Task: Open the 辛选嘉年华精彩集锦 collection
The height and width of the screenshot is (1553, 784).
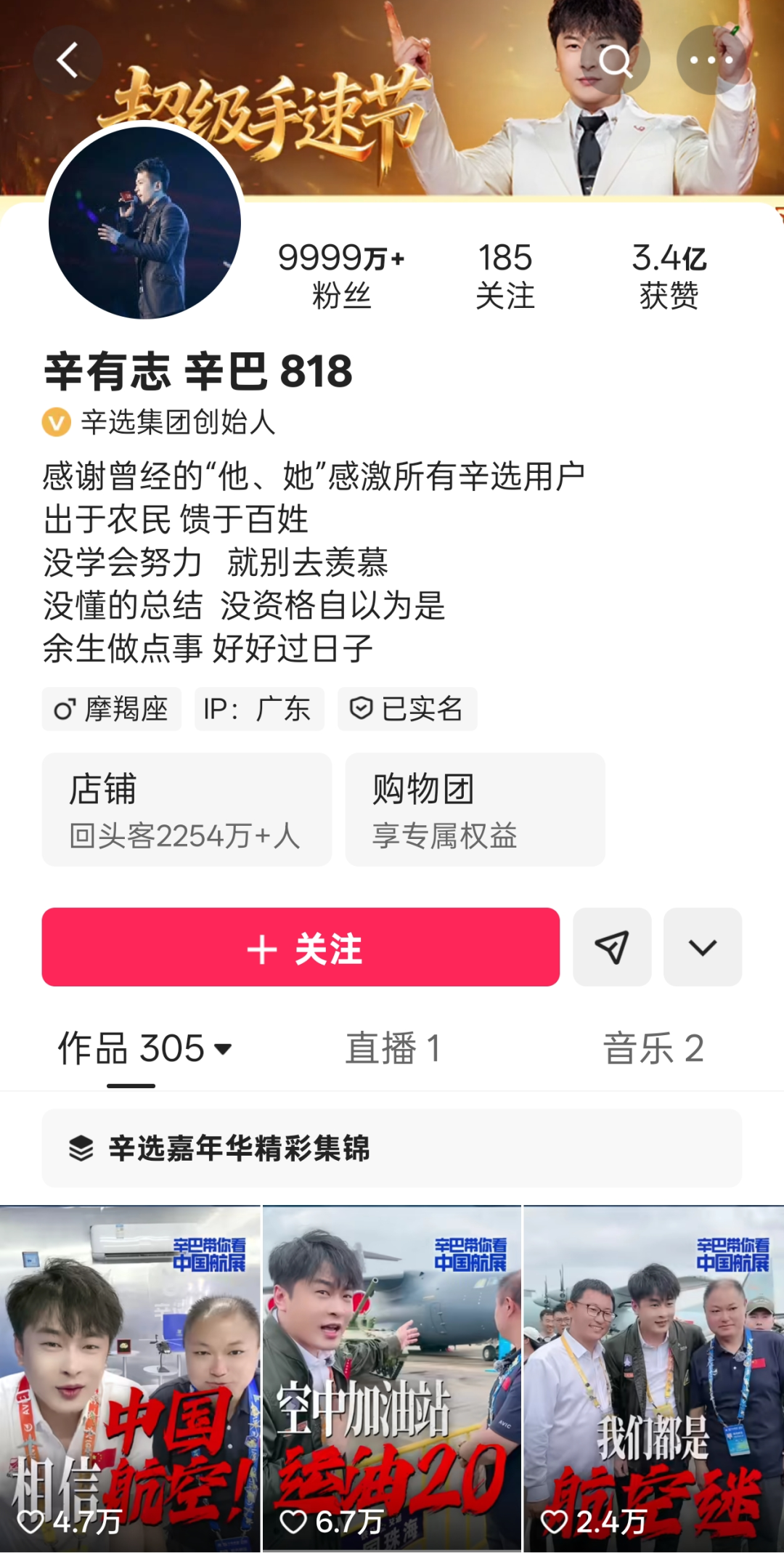Action: [x=392, y=1148]
